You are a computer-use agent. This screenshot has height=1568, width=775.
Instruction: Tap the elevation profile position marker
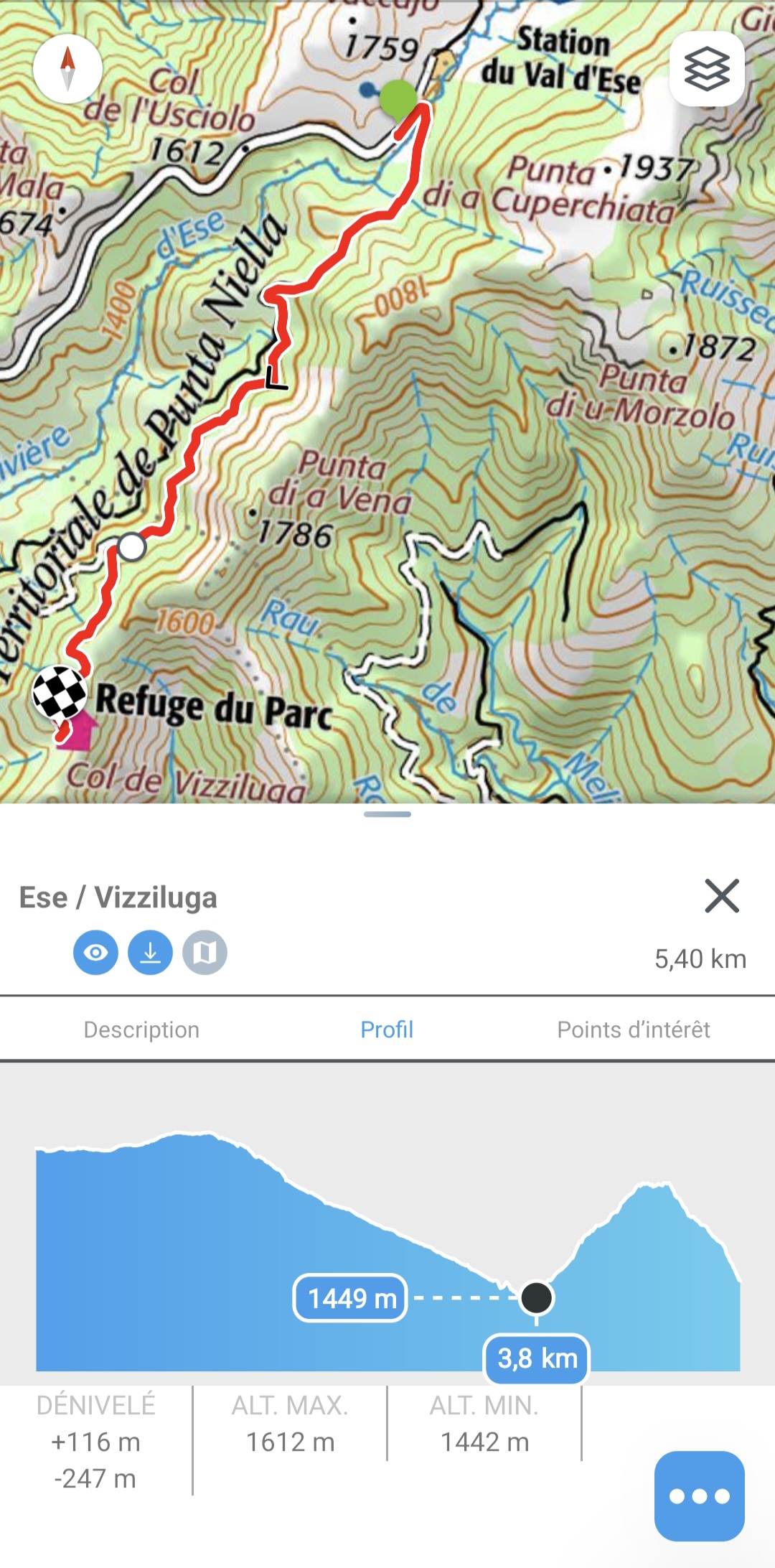537,1297
